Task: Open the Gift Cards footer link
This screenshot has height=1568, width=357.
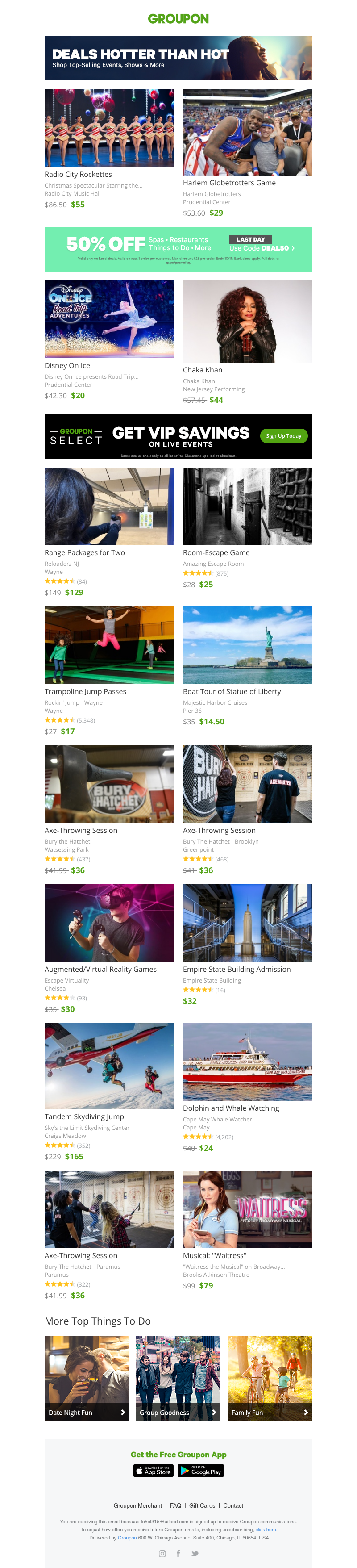Action: click(x=202, y=1505)
